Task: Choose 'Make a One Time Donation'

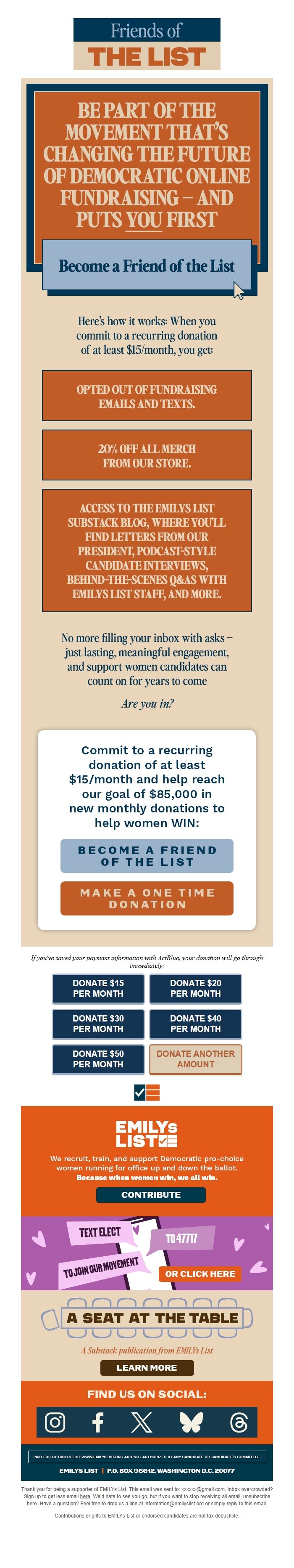Action: 147,898
